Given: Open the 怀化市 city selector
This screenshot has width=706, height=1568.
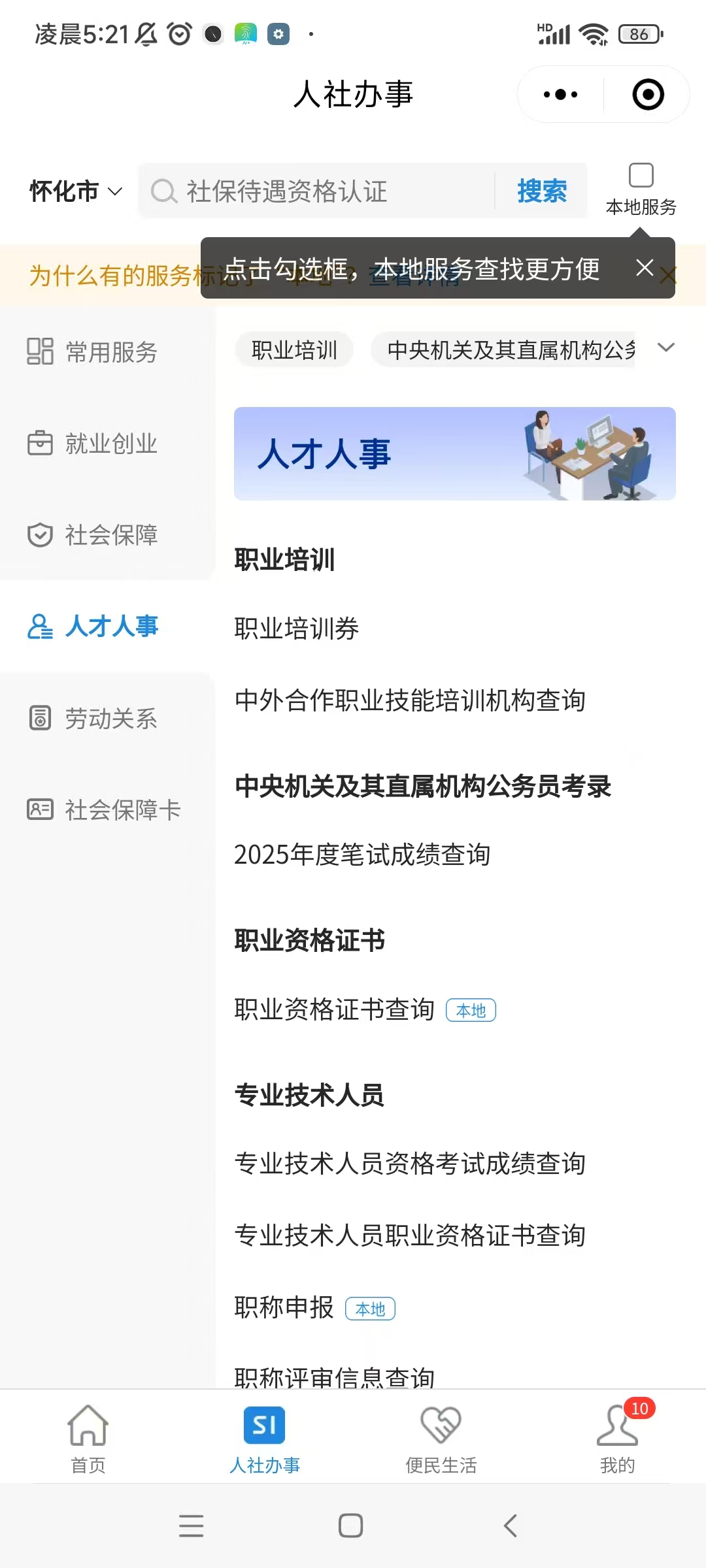Looking at the screenshot, I should point(75,191).
